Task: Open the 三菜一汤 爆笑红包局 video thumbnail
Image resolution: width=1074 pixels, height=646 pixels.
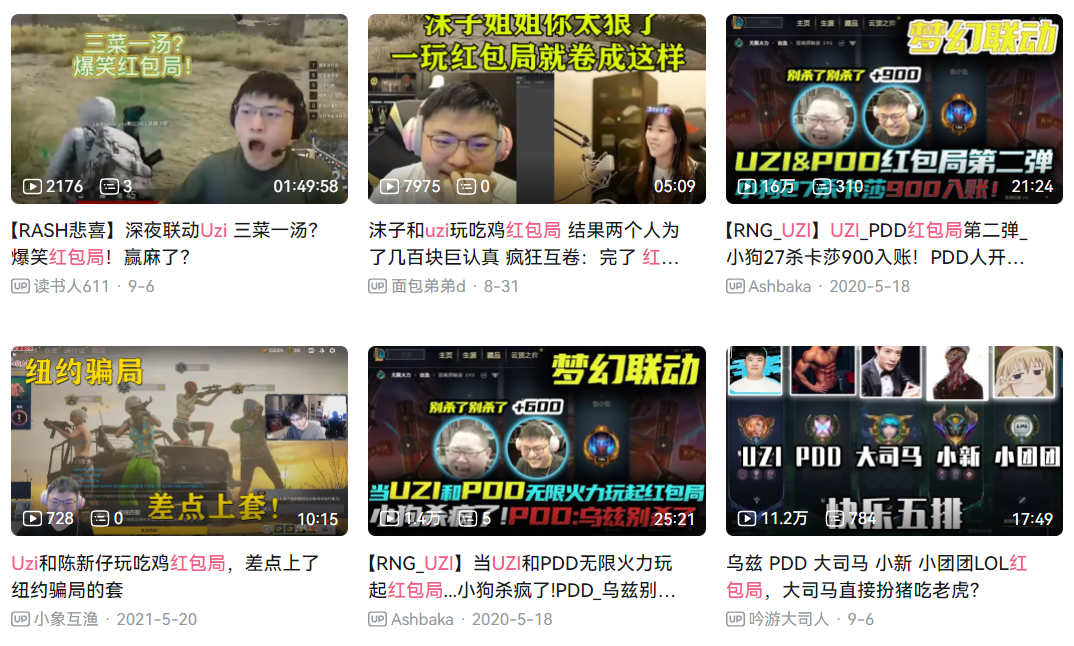Action: (179, 108)
